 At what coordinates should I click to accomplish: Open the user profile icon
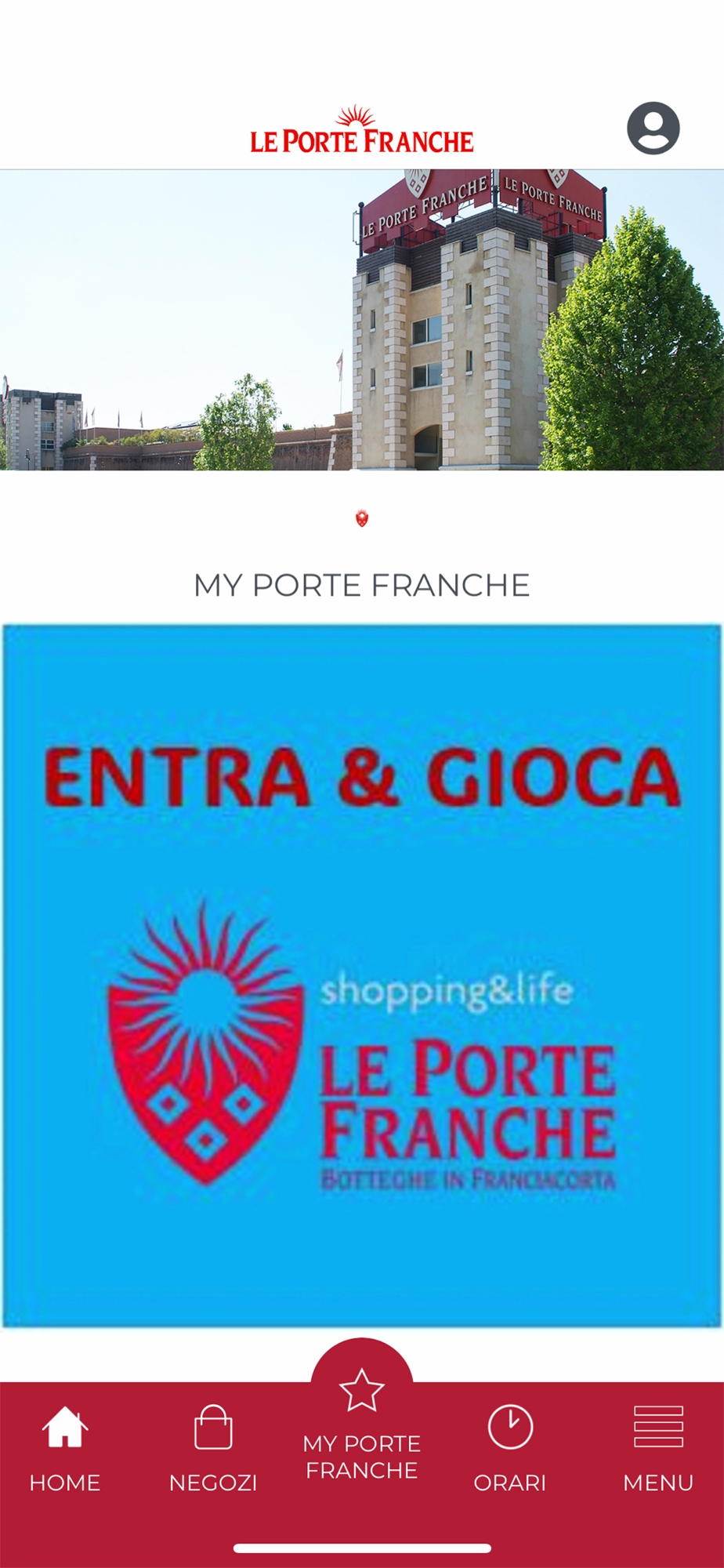[x=653, y=128]
